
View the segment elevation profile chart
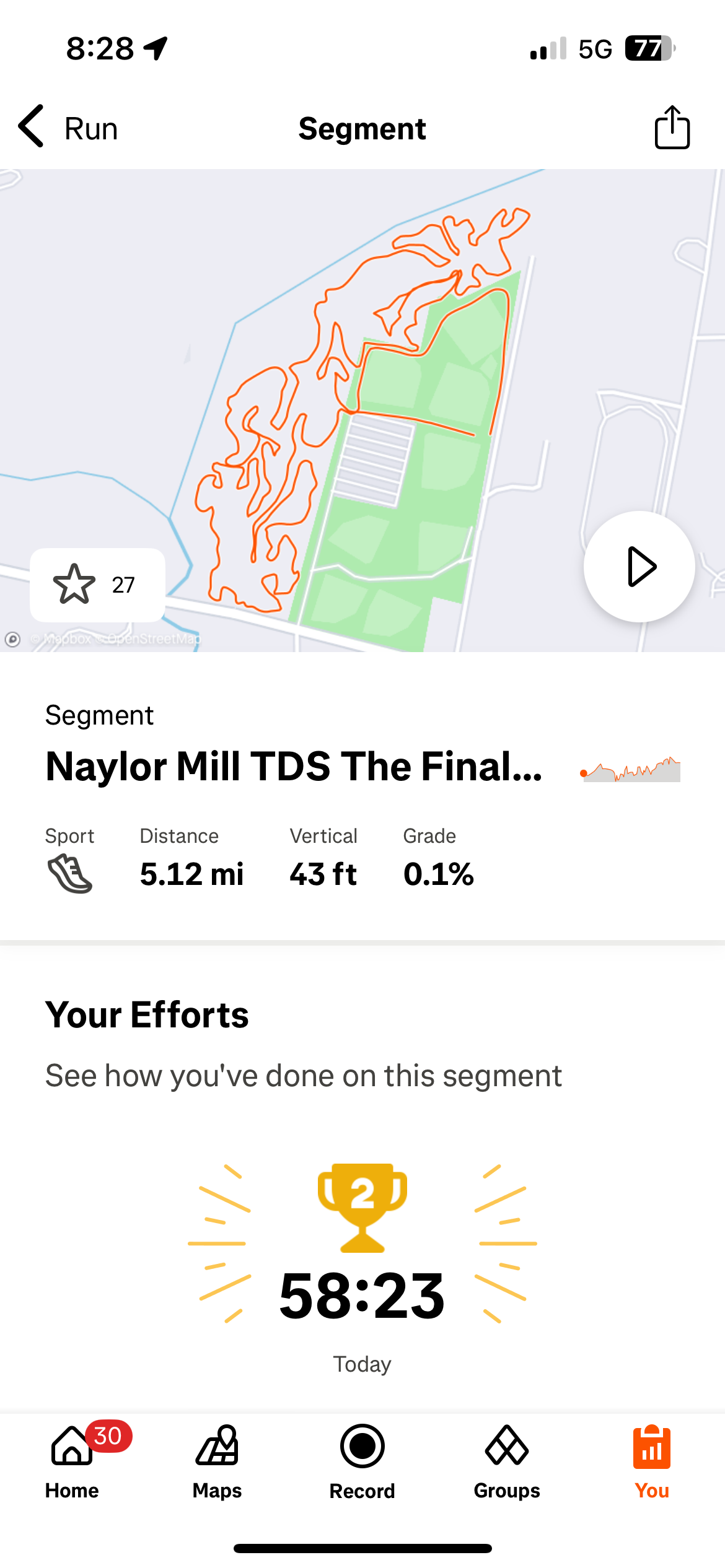point(630,770)
